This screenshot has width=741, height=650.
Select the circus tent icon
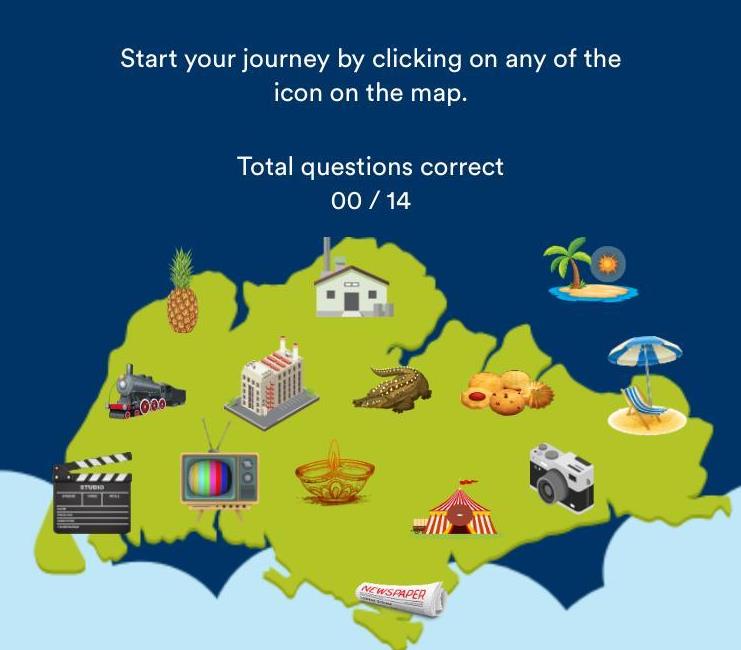[x=456, y=508]
